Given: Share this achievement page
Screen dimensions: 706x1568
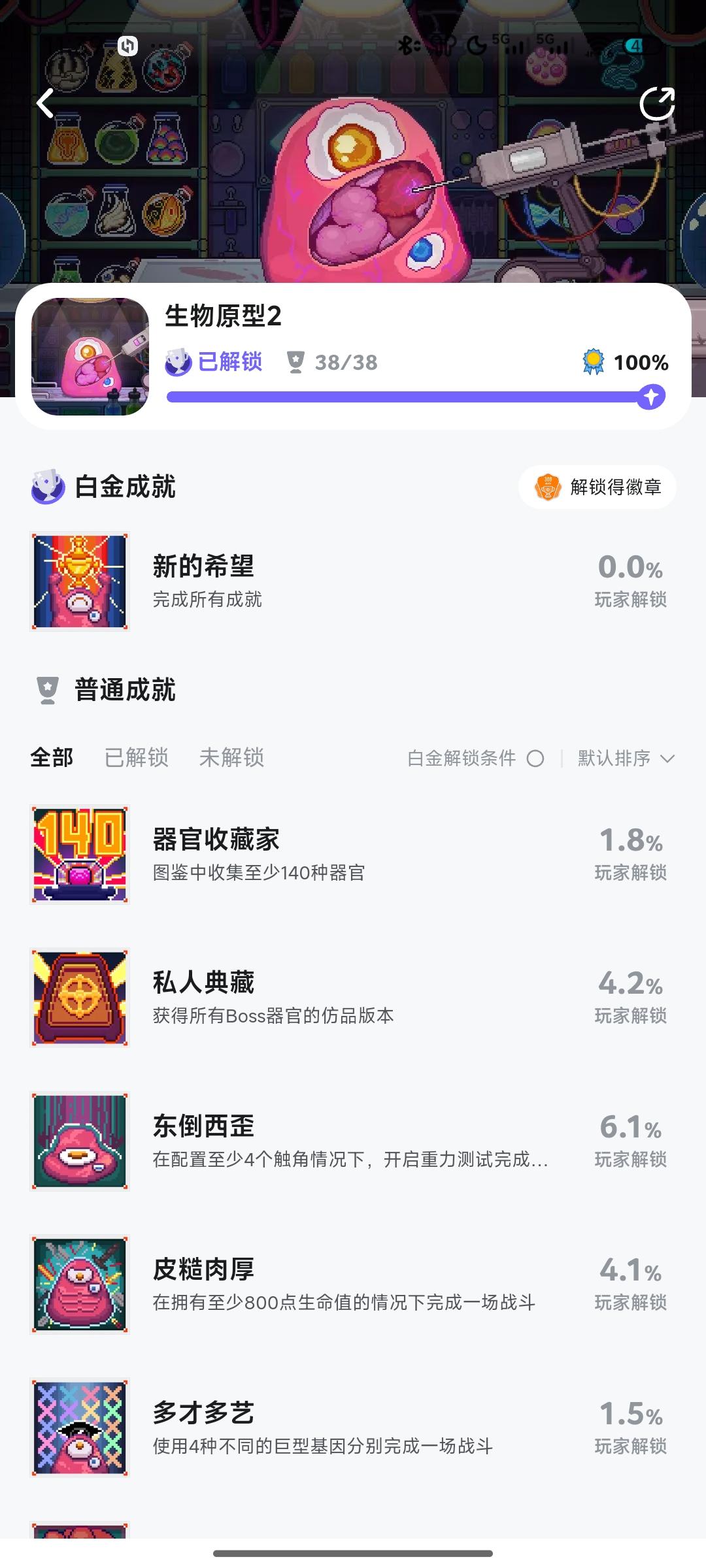Looking at the screenshot, I should (x=656, y=103).
